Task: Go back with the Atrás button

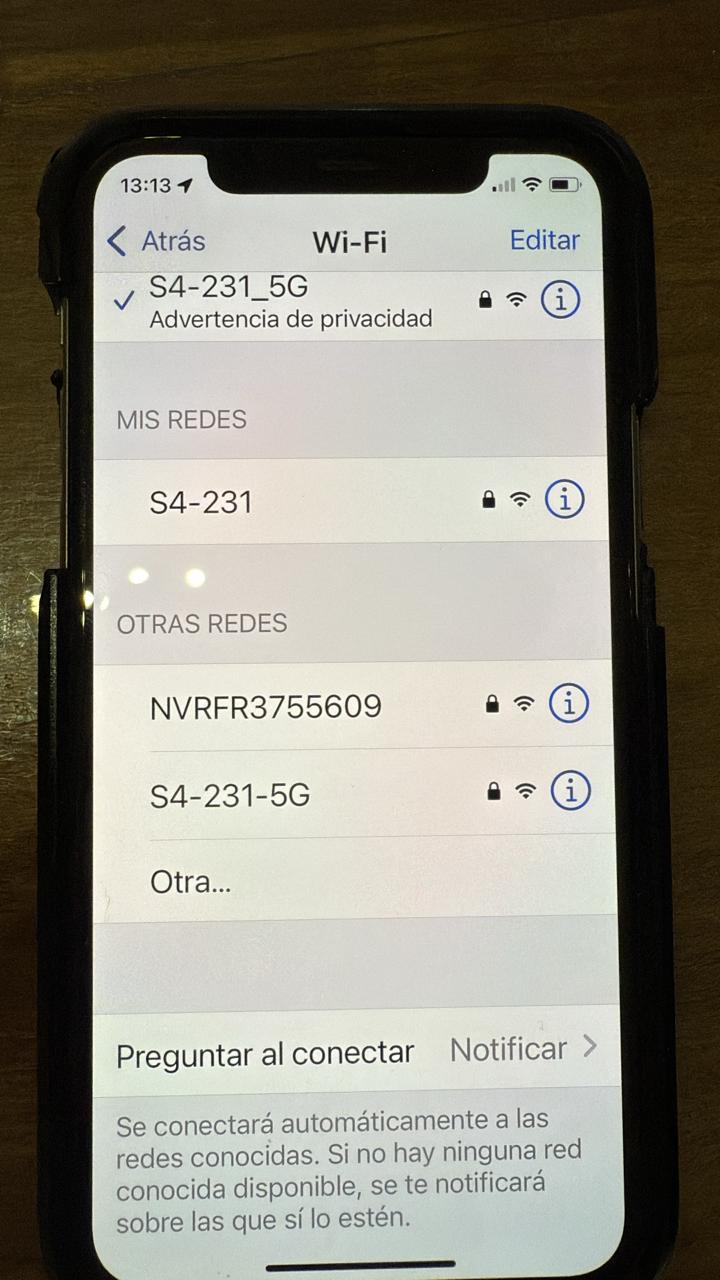Action: click(x=156, y=241)
